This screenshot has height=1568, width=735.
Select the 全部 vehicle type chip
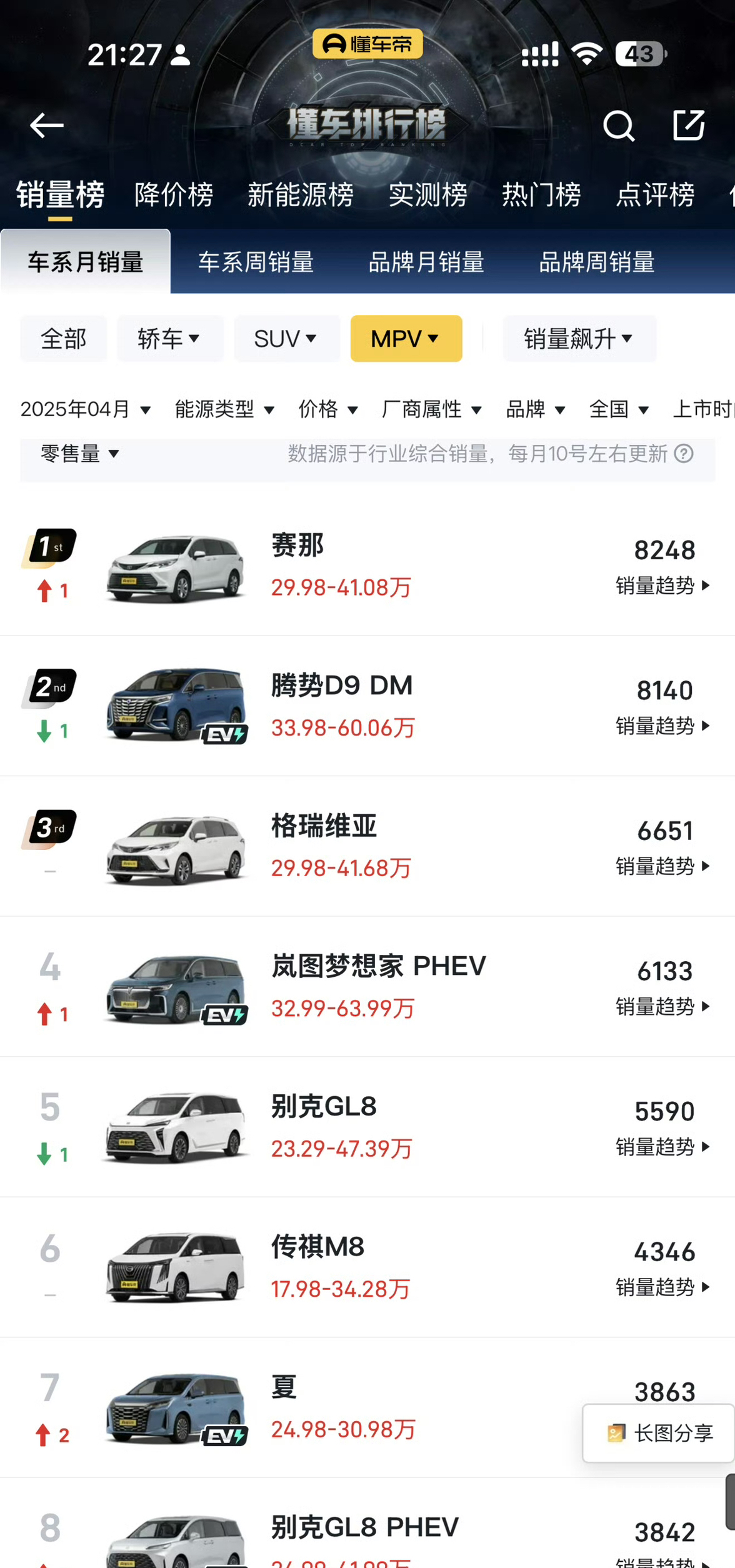[x=63, y=339]
